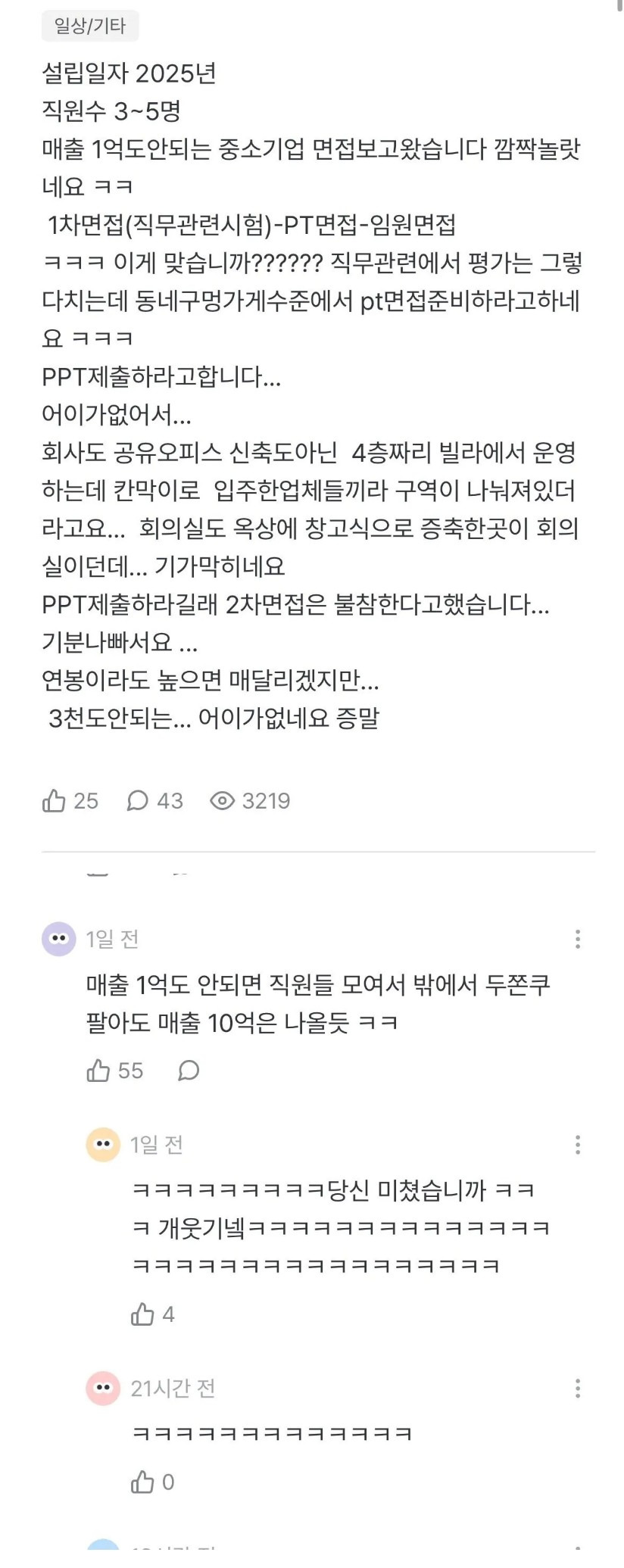Screen dimensions: 624x1568
Task: Click the reply bubble icon under the 두쫀쿠 comment
Action: pyautogui.click(x=189, y=1071)
